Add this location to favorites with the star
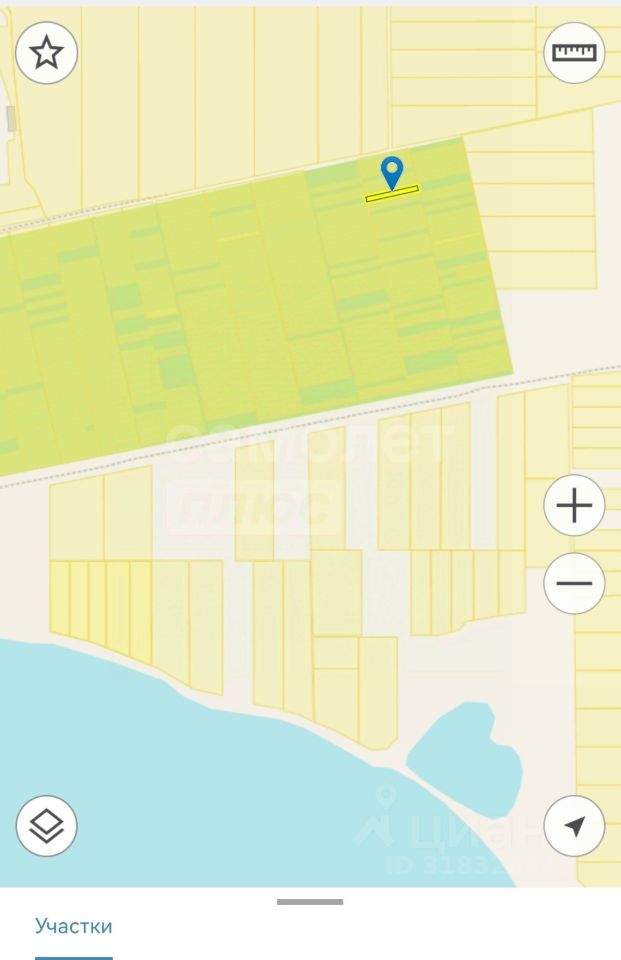The height and width of the screenshot is (960, 621). pyautogui.click(x=47, y=53)
